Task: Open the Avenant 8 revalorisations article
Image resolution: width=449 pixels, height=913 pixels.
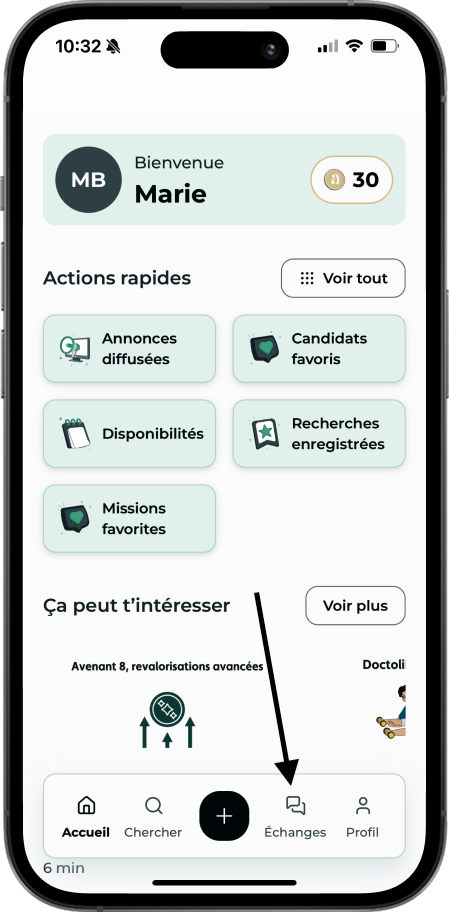Action: tap(167, 705)
